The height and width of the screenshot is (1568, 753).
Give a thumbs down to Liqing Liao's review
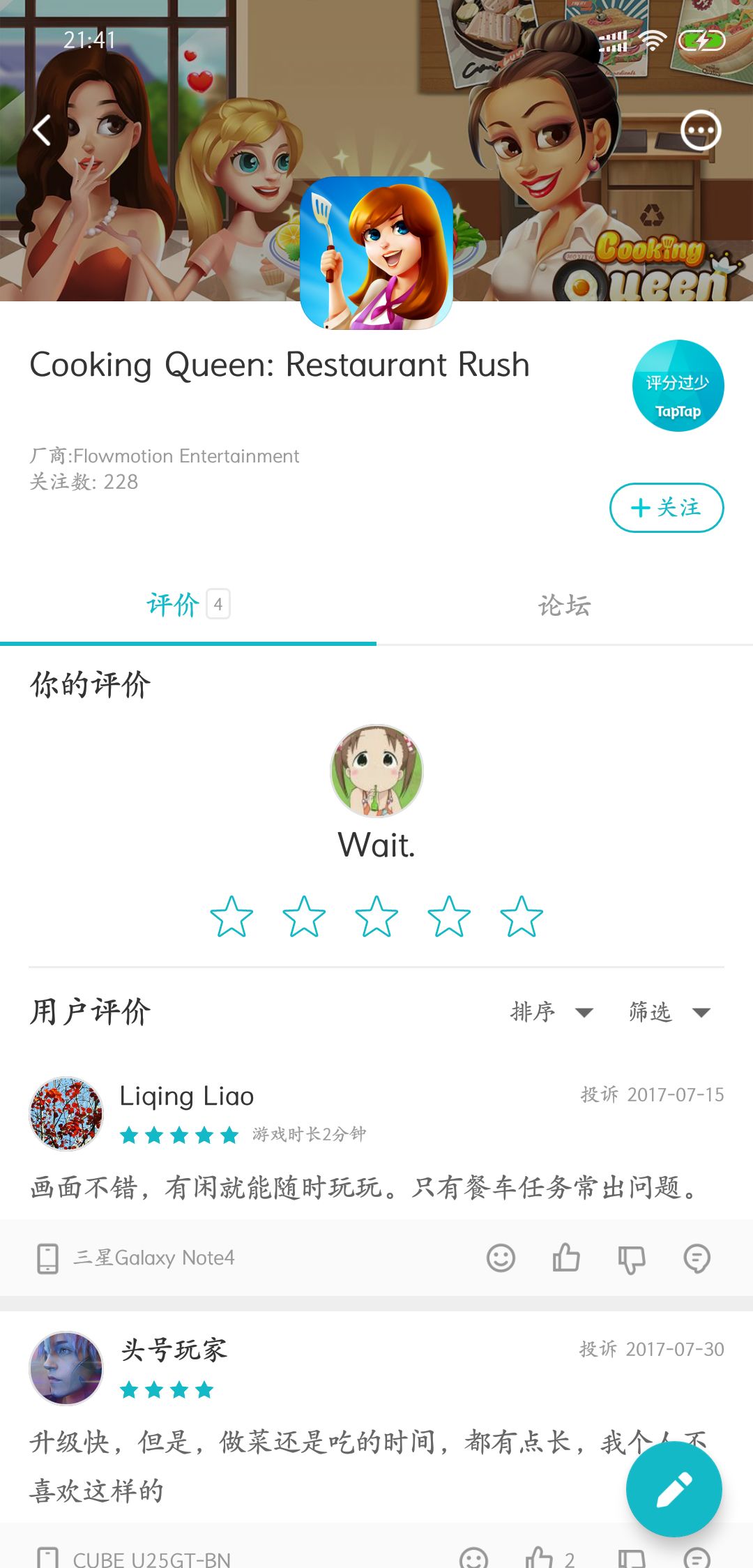pyautogui.click(x=632, y=1259)
